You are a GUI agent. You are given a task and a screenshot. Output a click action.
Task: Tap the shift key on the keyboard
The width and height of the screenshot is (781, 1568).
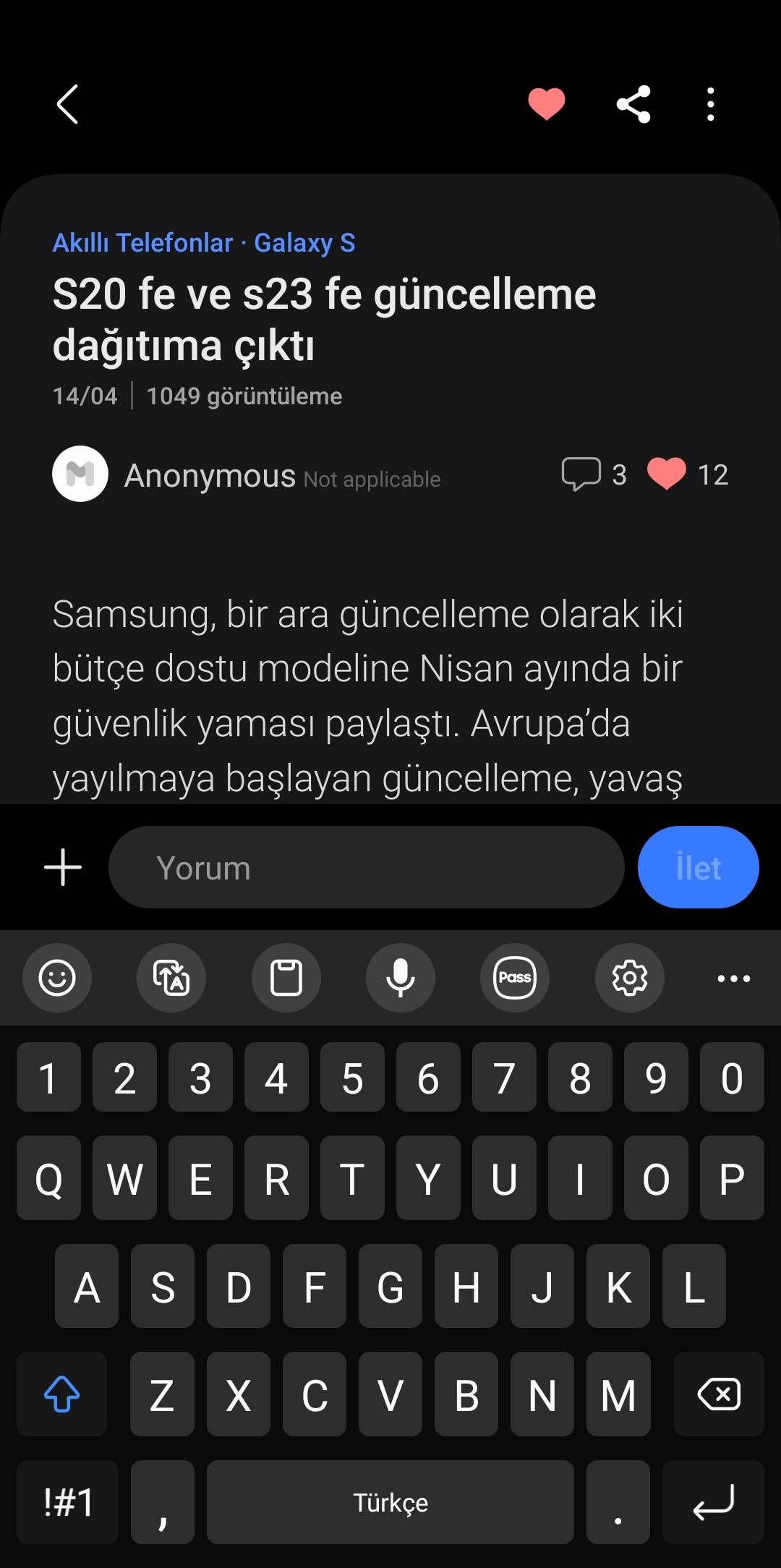(61, 1394)
